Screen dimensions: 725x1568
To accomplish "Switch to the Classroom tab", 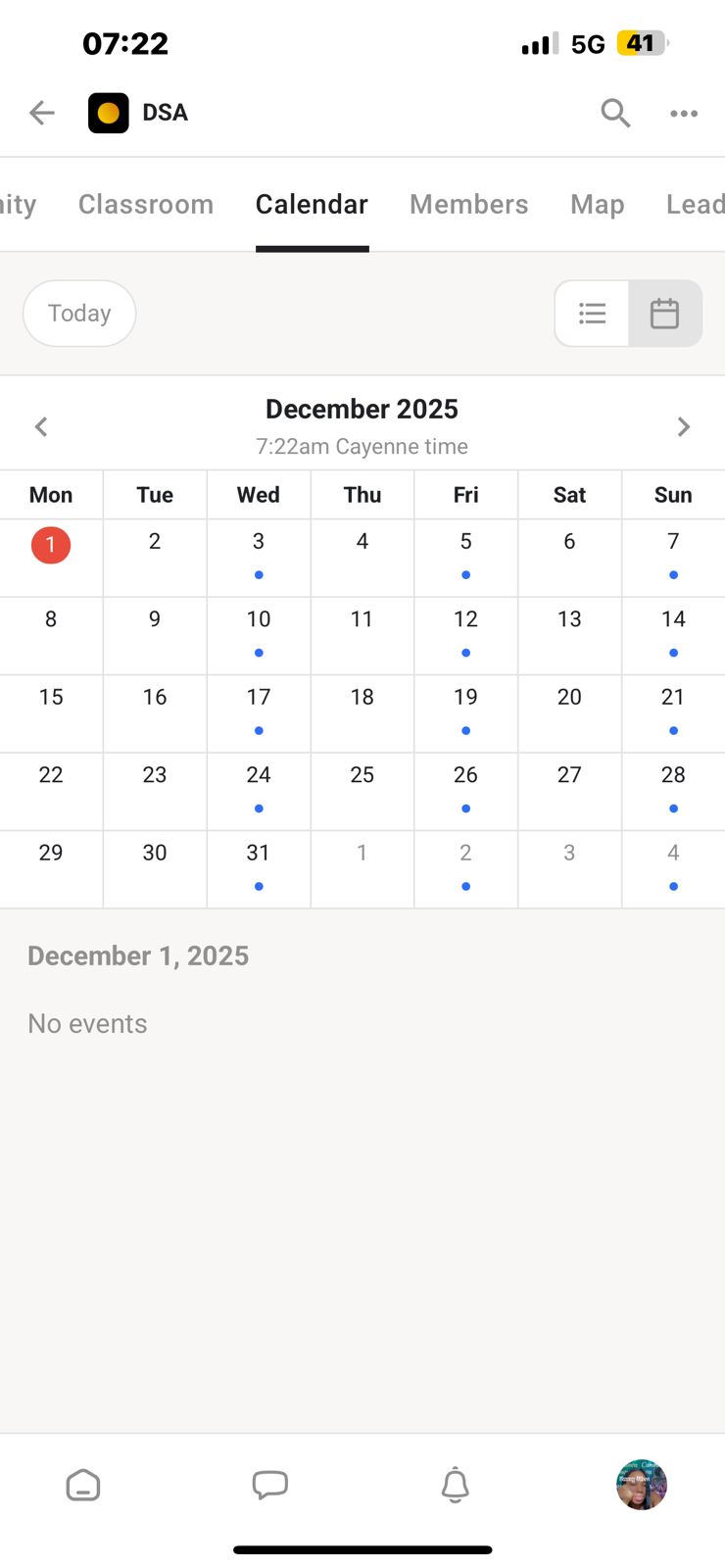I will click(x=146, y=204).
